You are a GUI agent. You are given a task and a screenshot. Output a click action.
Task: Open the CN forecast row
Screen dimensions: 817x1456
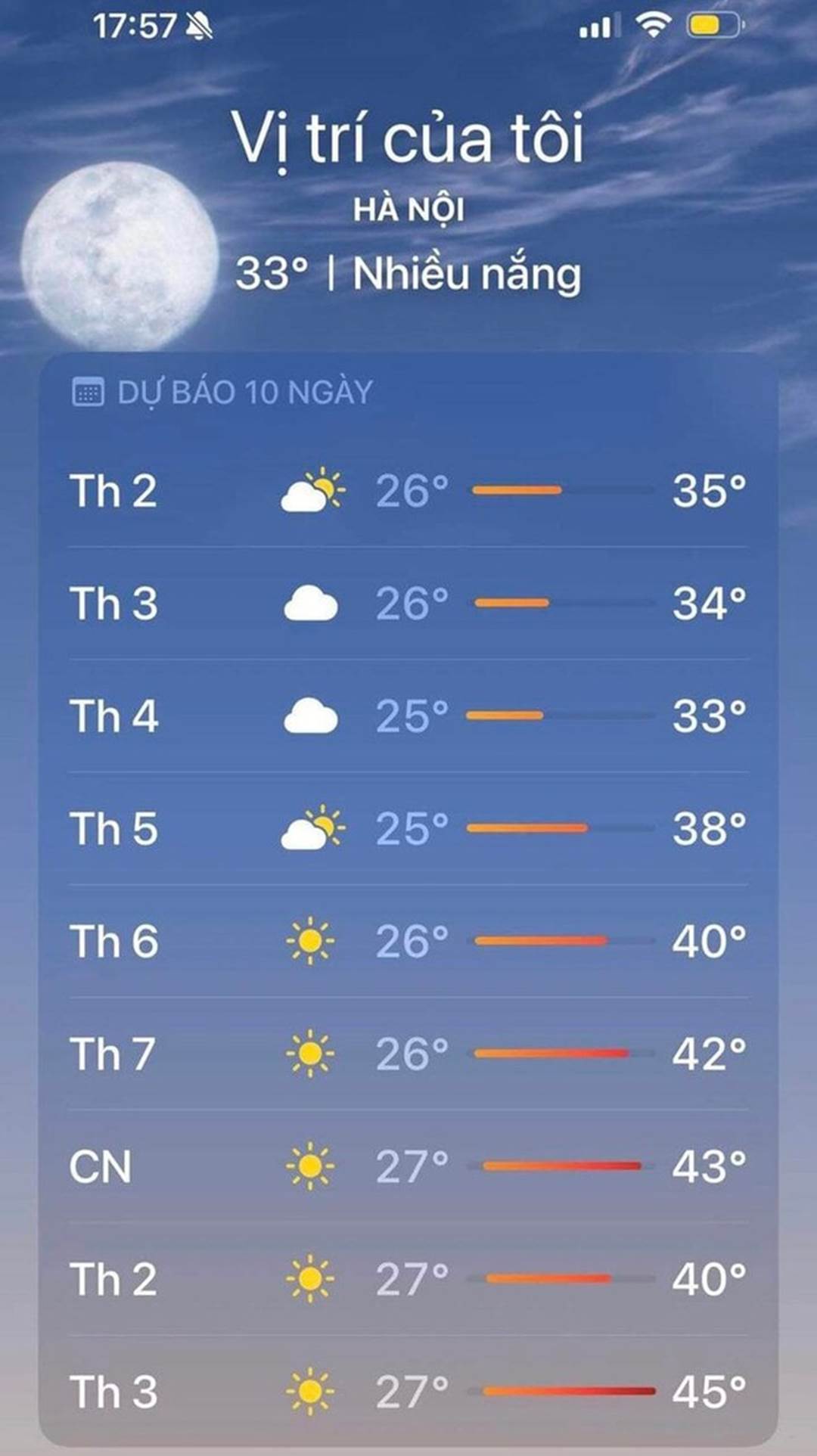pos(408,1166)
